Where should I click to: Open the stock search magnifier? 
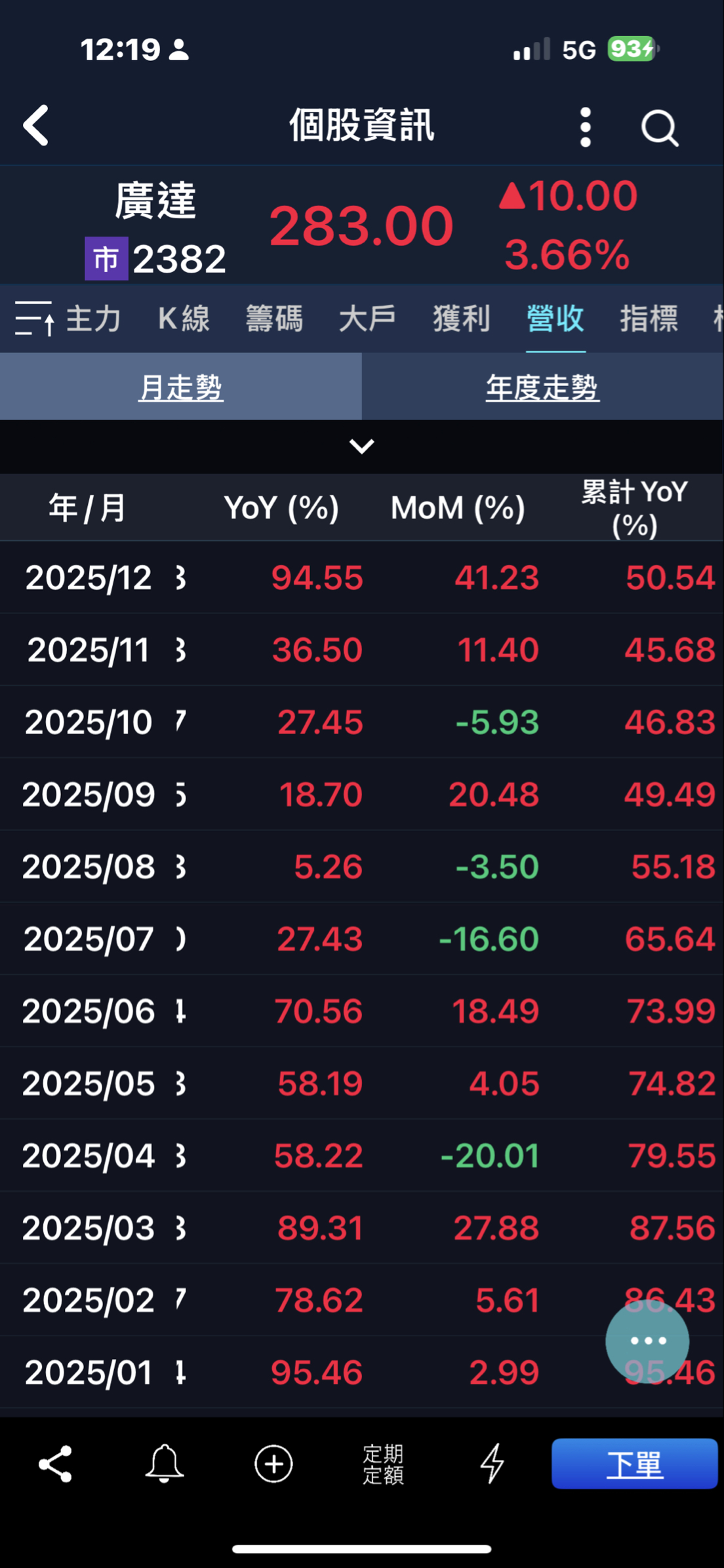point(659,127)
